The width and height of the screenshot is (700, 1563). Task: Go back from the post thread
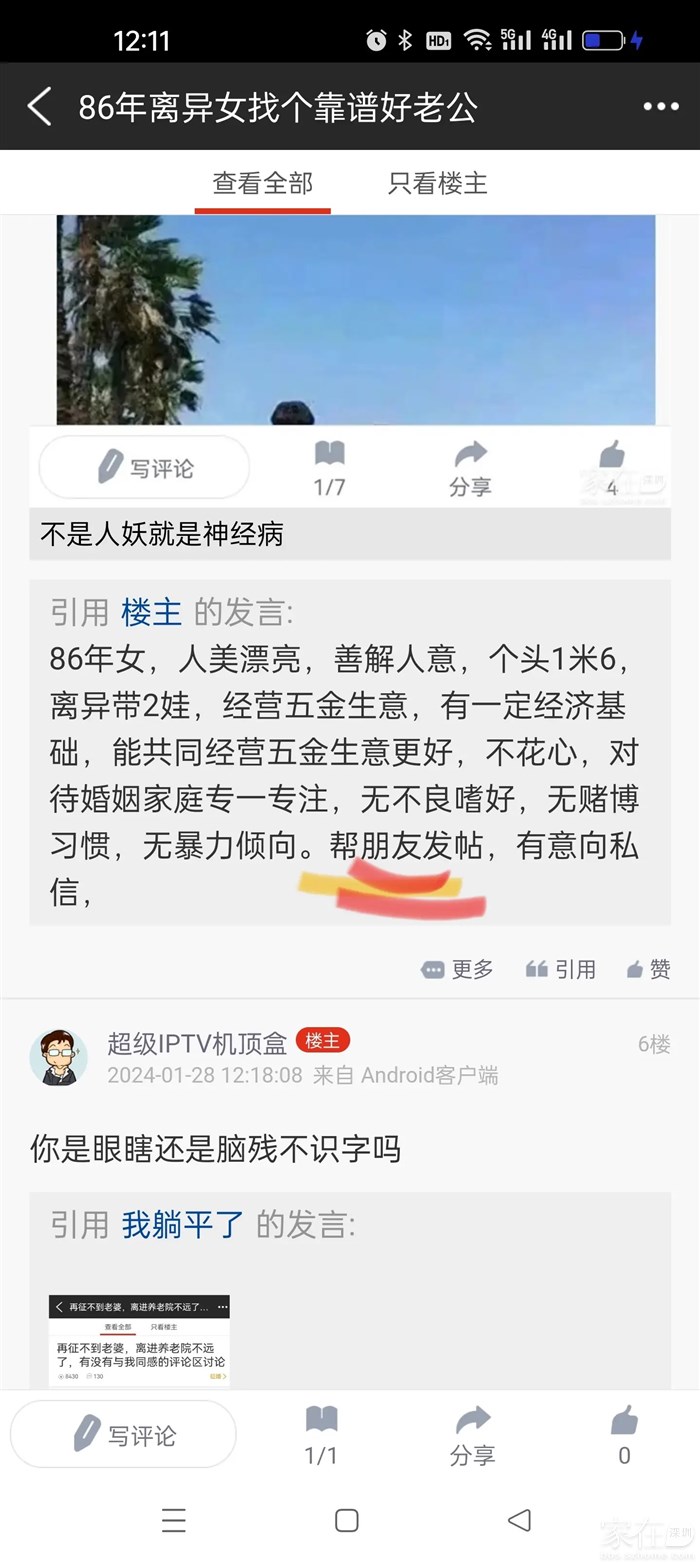point(39,106)
